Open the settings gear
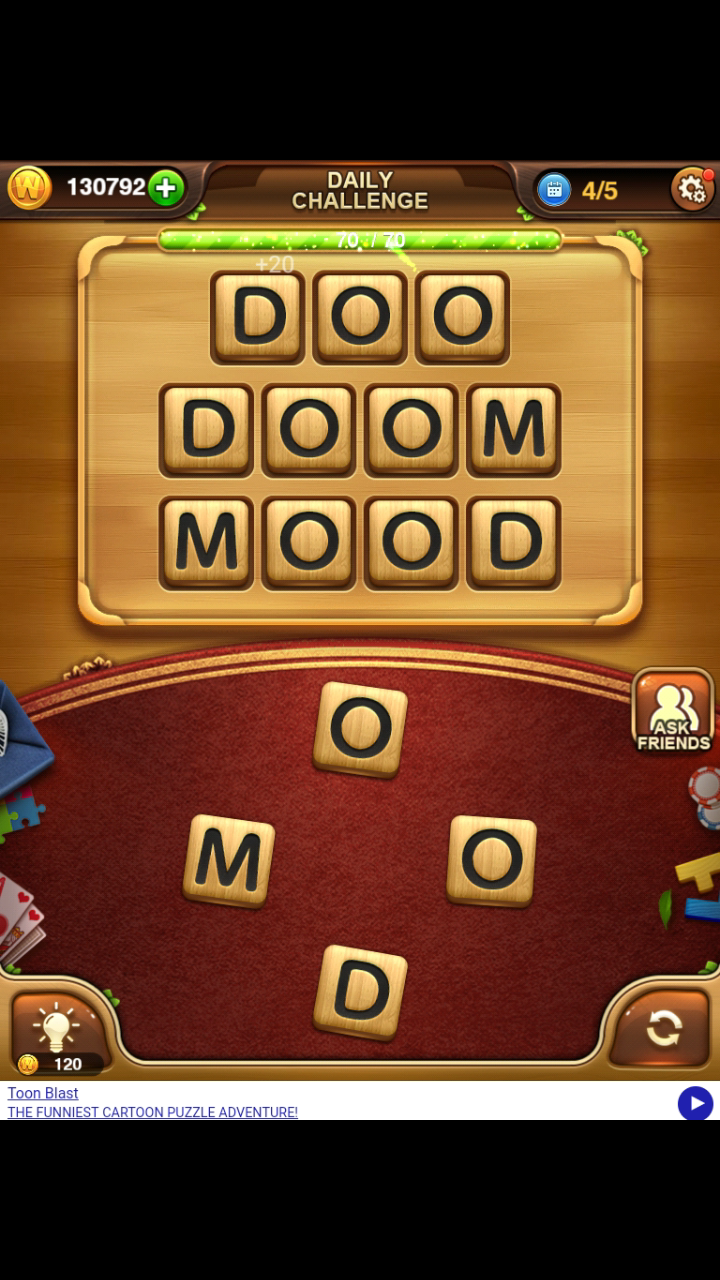The width and height of the screenshot is (720, 1280). point(691,188)
